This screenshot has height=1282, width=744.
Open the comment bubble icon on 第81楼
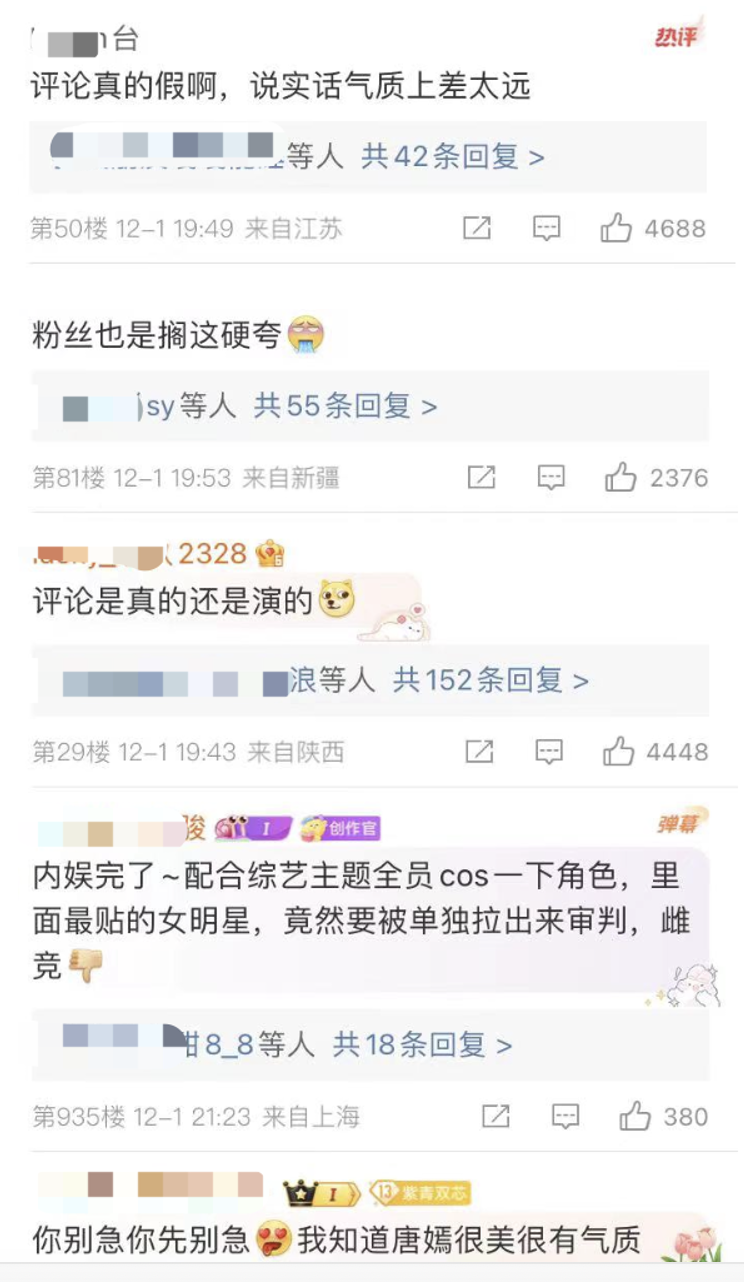click(551, 477)
